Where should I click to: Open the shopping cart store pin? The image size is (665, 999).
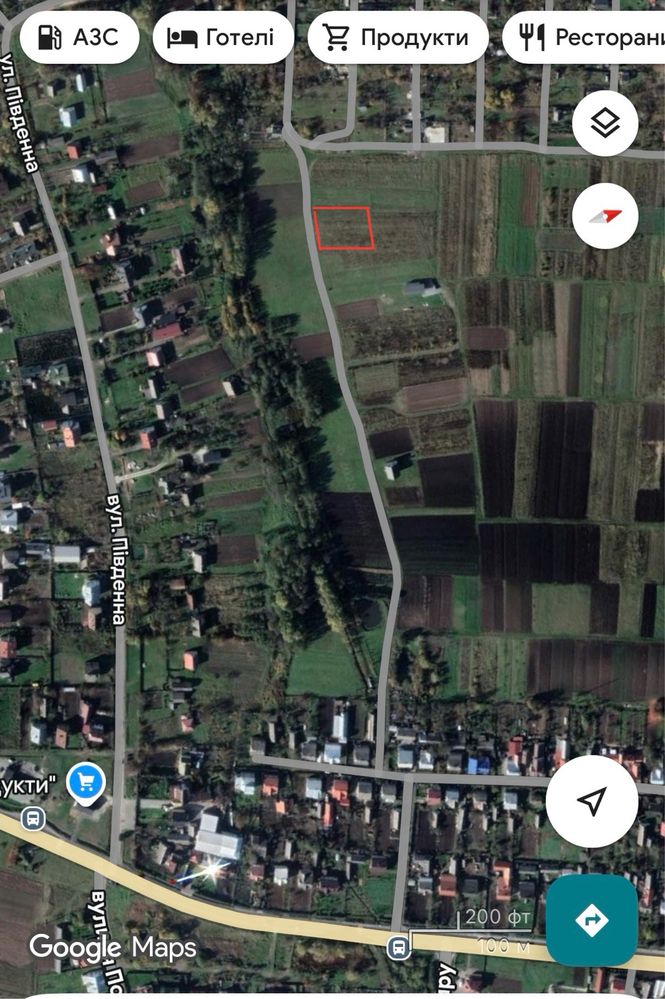tap(87, 780)
